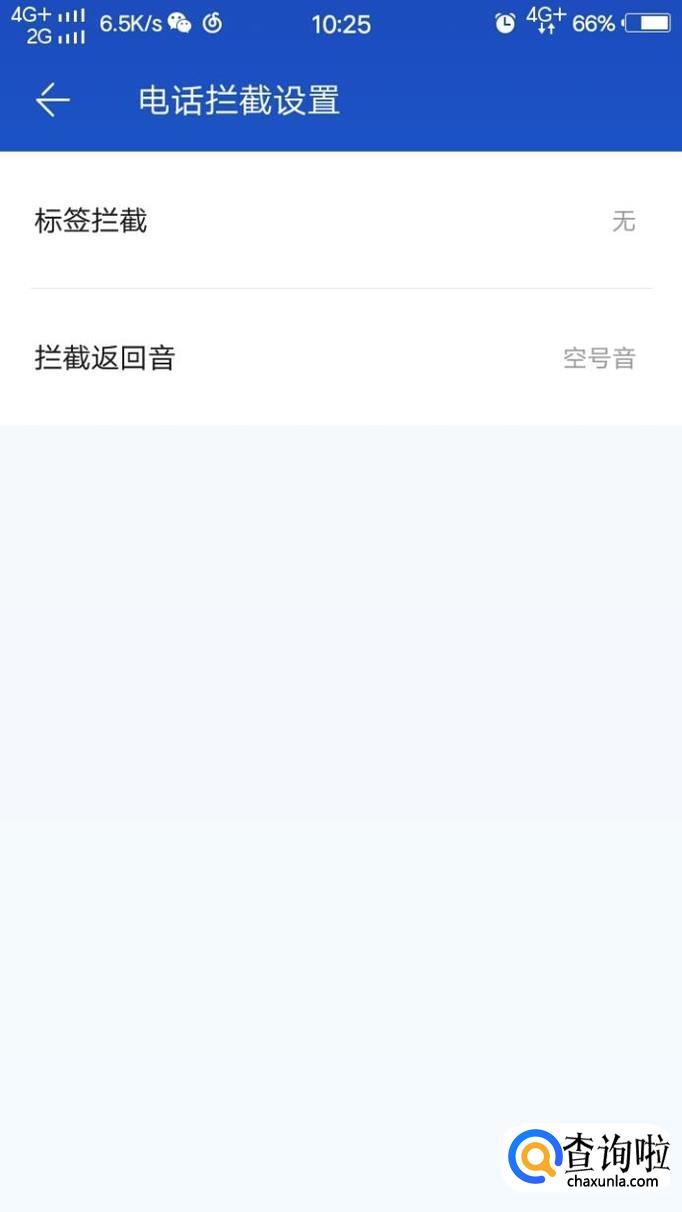Open the 标签拦截 setting row
This screenshot has height=1212, width=682.
pyautogui.click(x=340, y=220)
